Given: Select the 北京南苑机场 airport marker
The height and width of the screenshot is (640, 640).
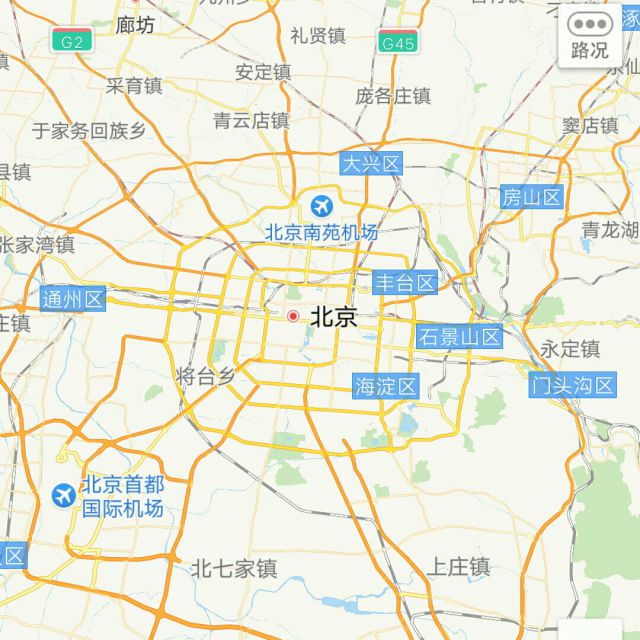Looking at the screenshot, I should (x=321, y=207).
